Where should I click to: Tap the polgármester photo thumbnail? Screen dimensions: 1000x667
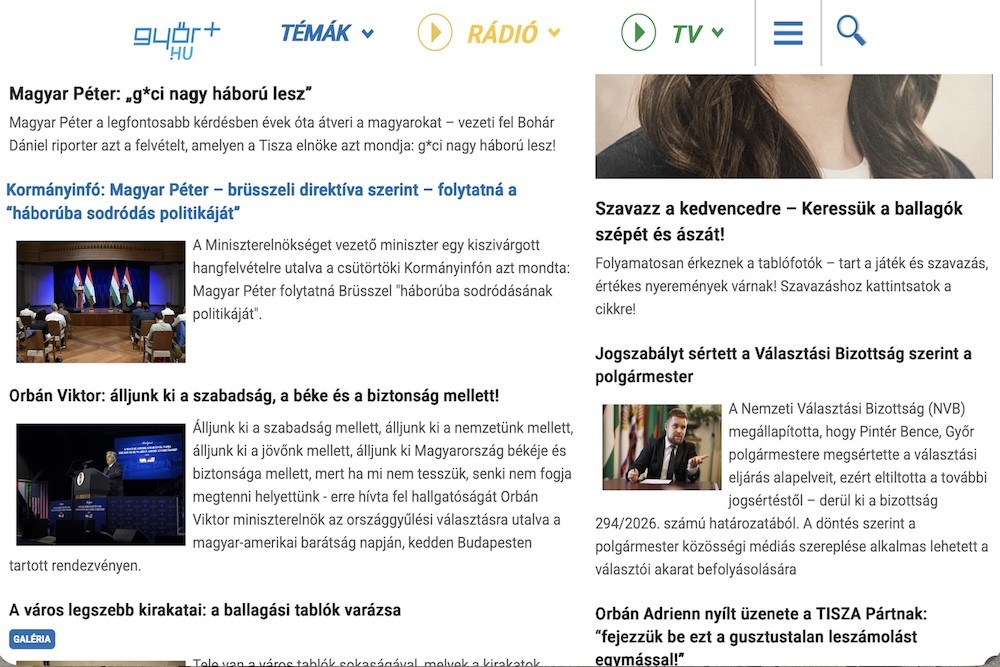(x=661, y=447)
